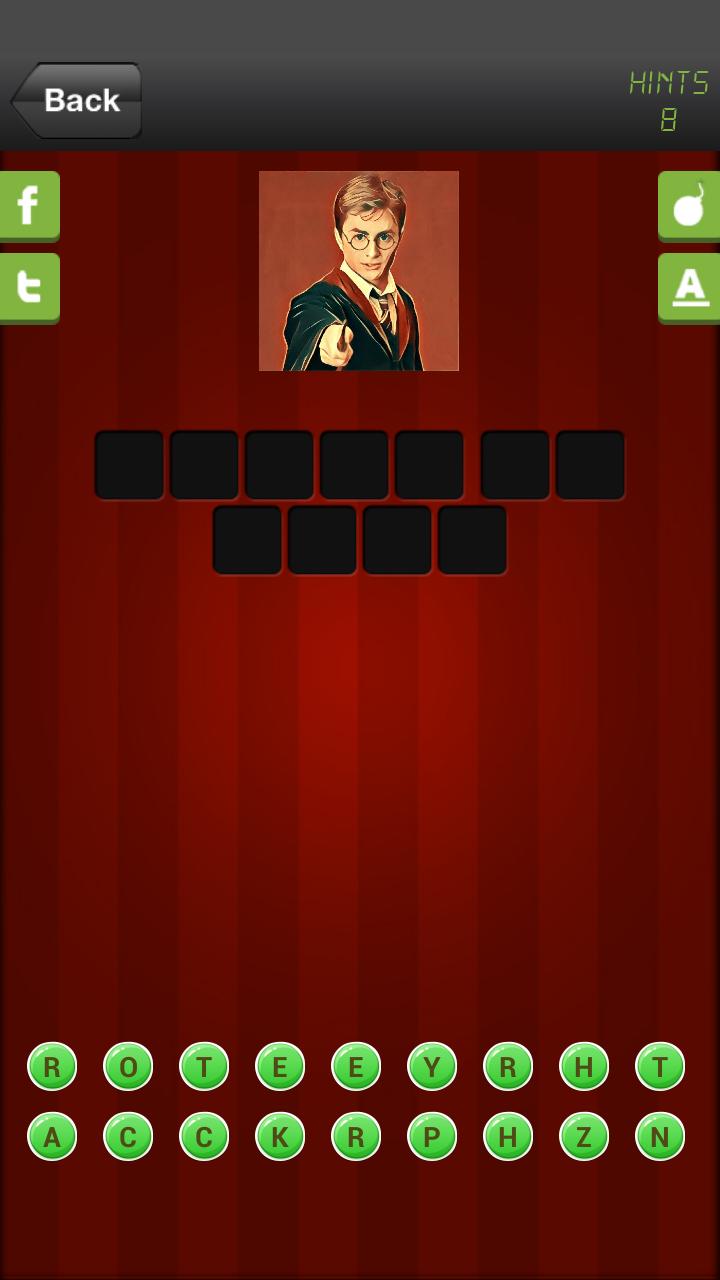Viewport: 720px width, 1280px height.
Task: Select the letter P
Action: pos(432,1137)
